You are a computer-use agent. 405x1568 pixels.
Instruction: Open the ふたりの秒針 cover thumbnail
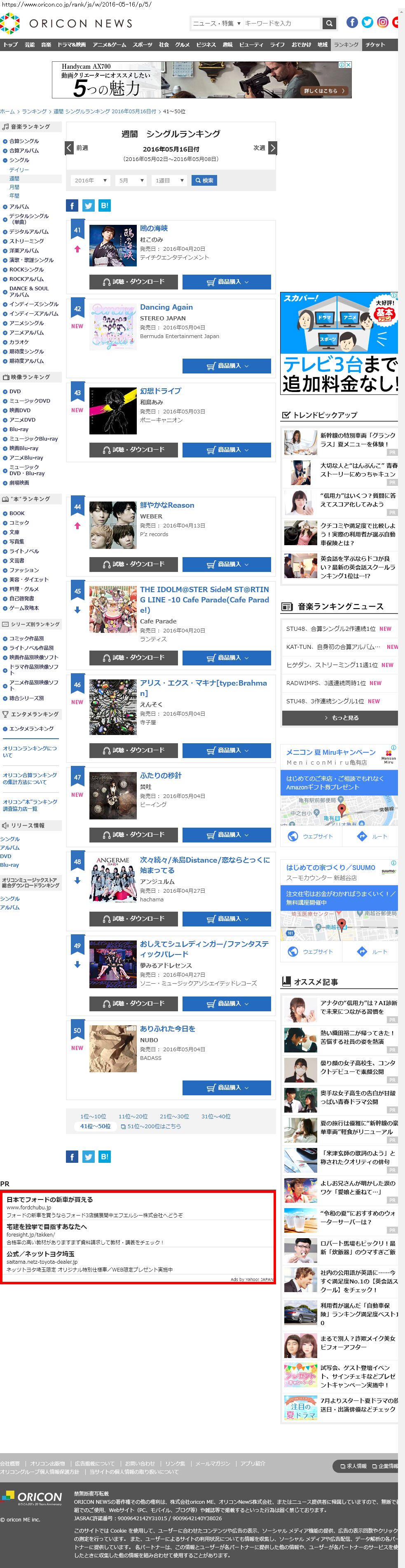point(112,796)
